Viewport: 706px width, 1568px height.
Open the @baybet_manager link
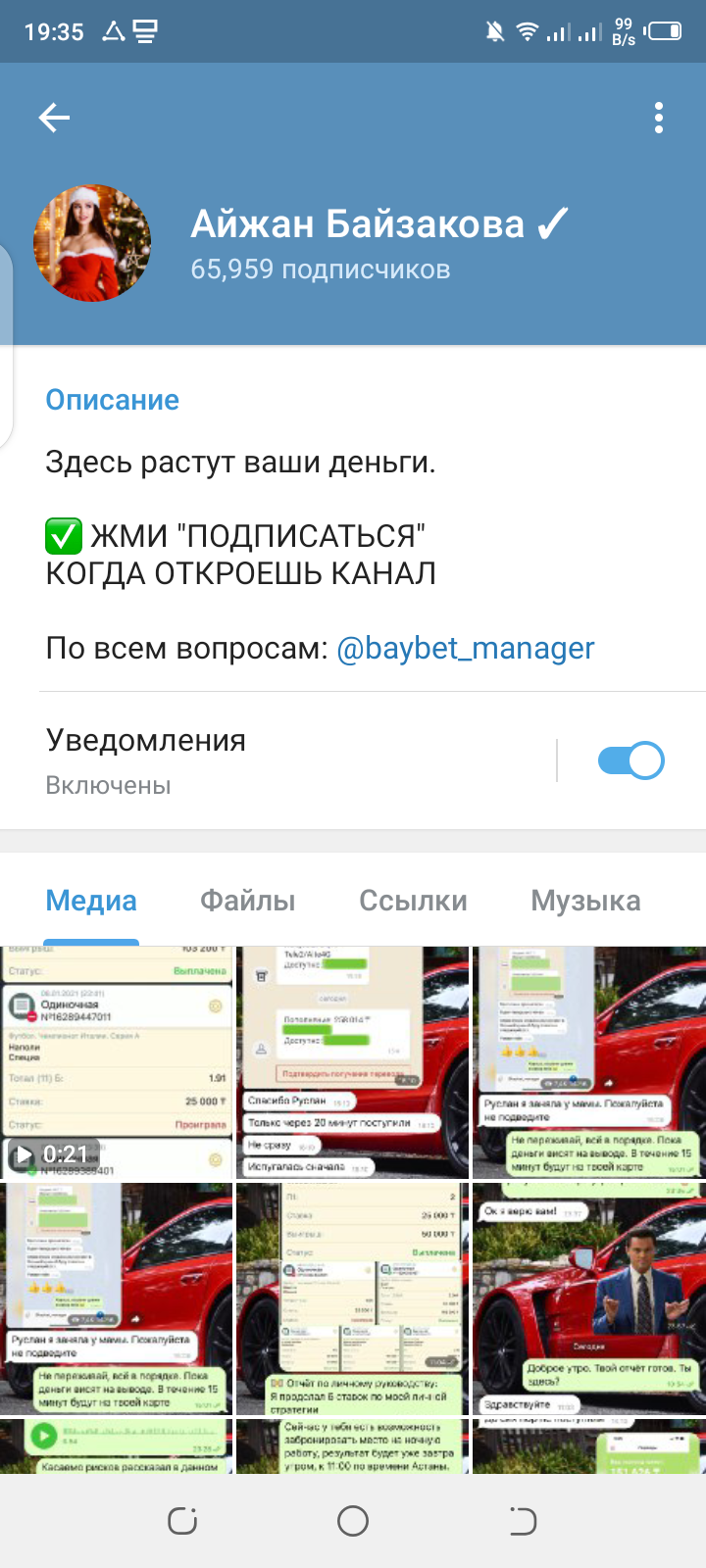click(465, 649)
